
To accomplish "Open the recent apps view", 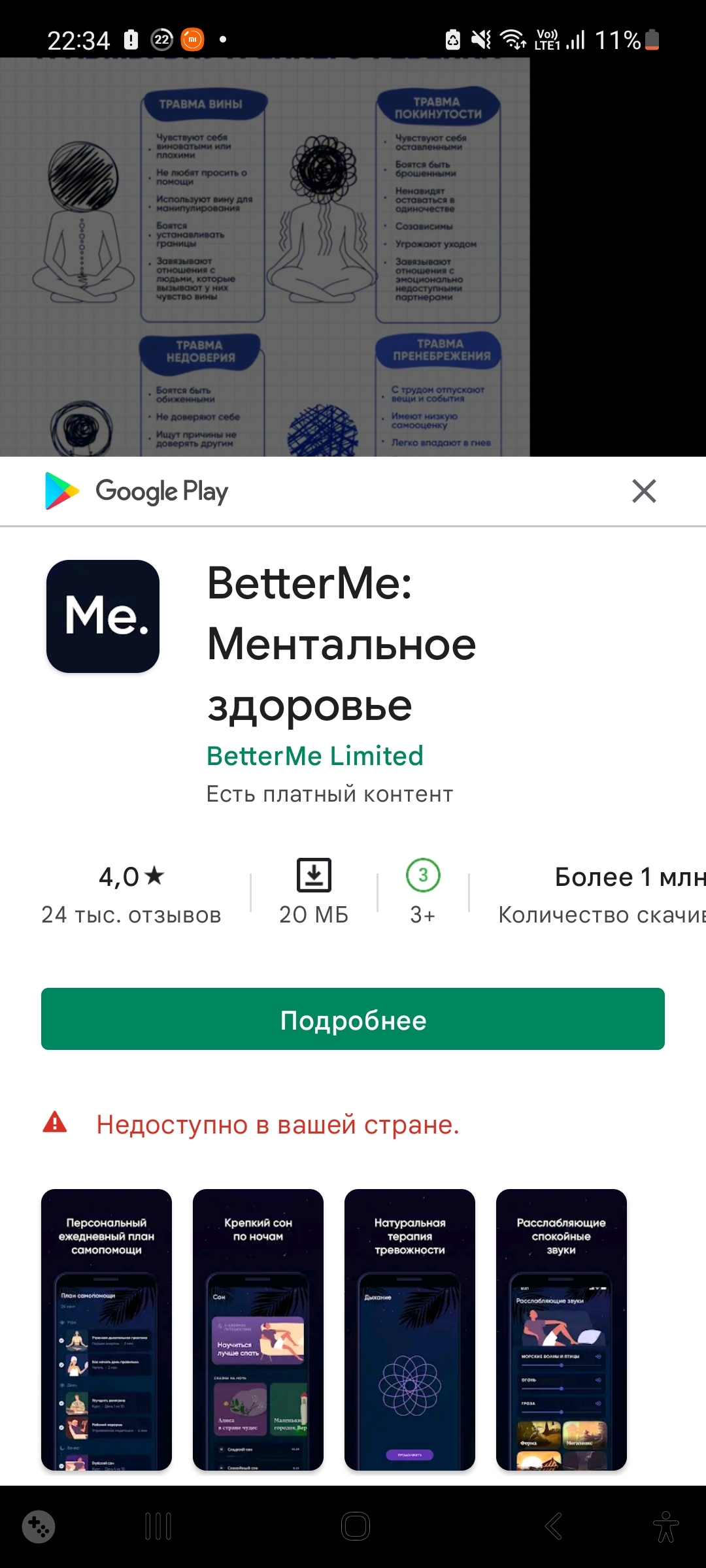I will (x=158, y=1527).
